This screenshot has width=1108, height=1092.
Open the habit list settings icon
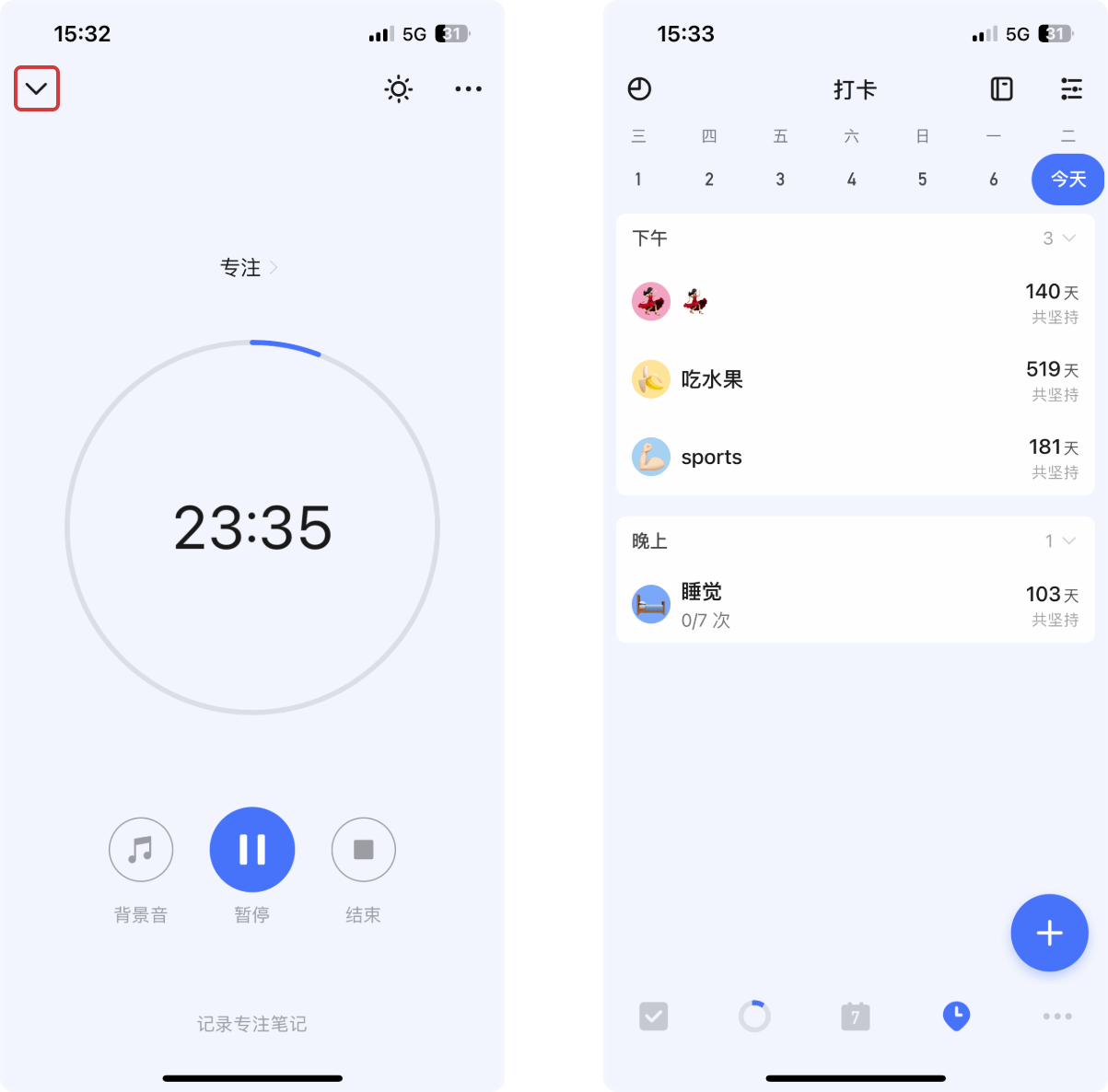point(1071,89)
